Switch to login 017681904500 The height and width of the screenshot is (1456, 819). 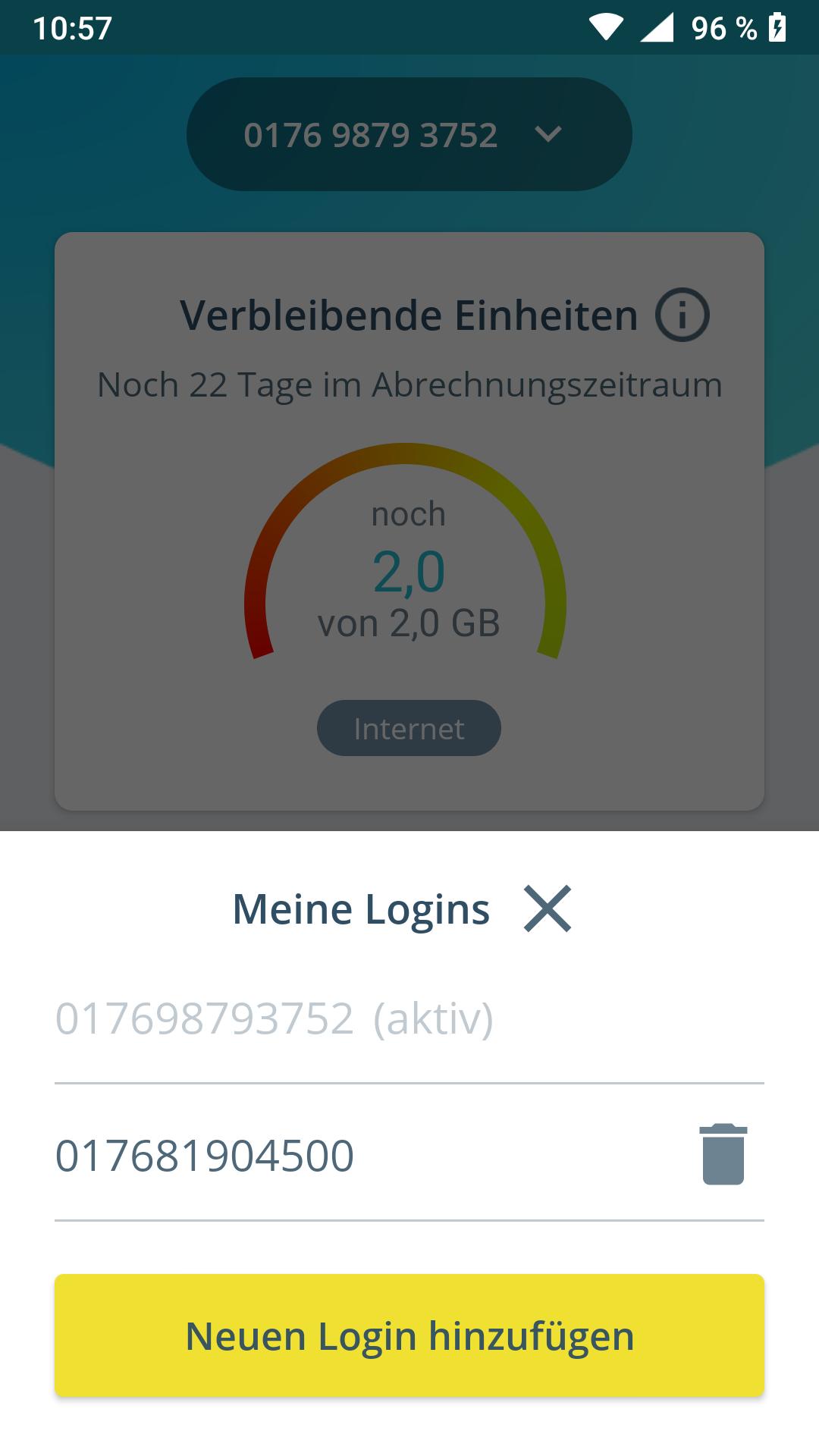tap(205, 1156)
